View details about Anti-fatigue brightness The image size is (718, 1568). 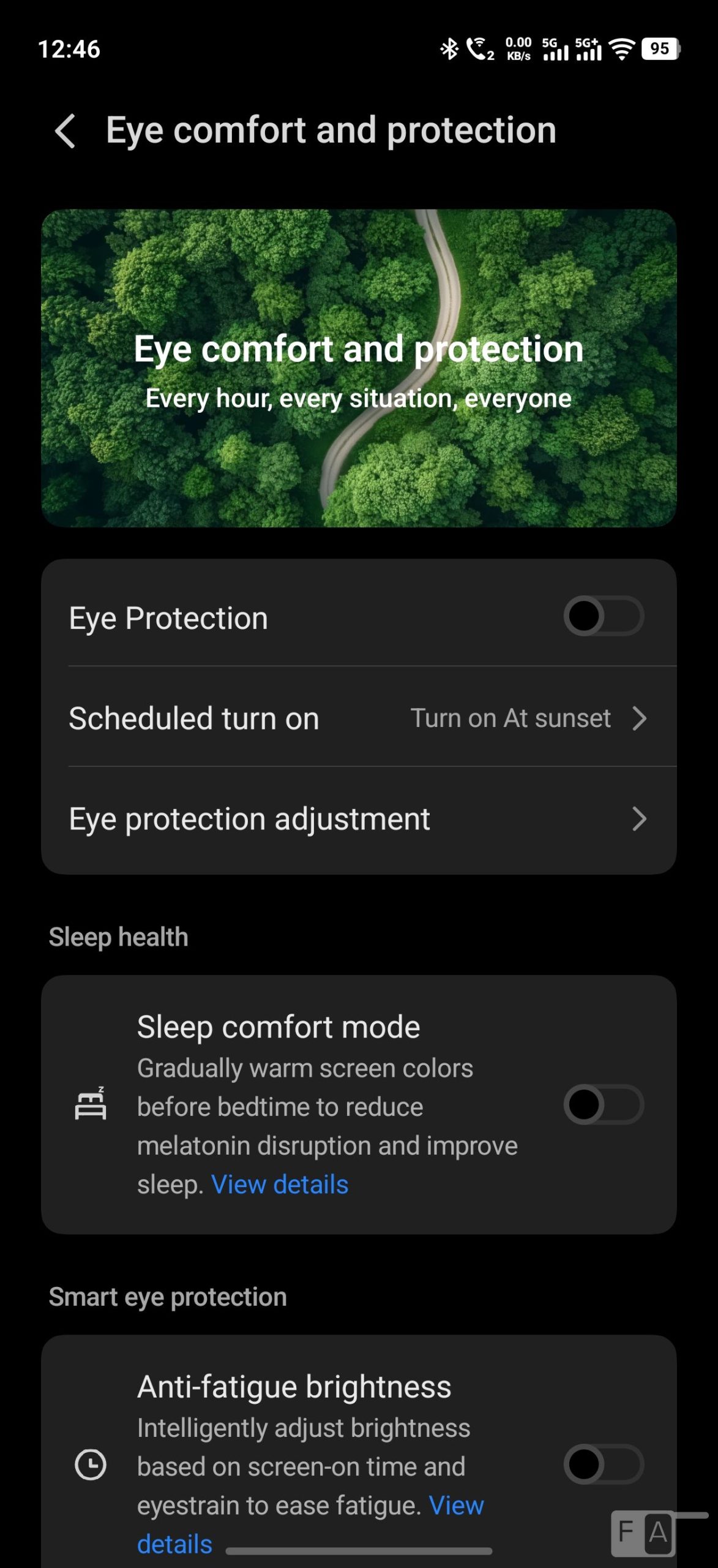[456, 1506]
